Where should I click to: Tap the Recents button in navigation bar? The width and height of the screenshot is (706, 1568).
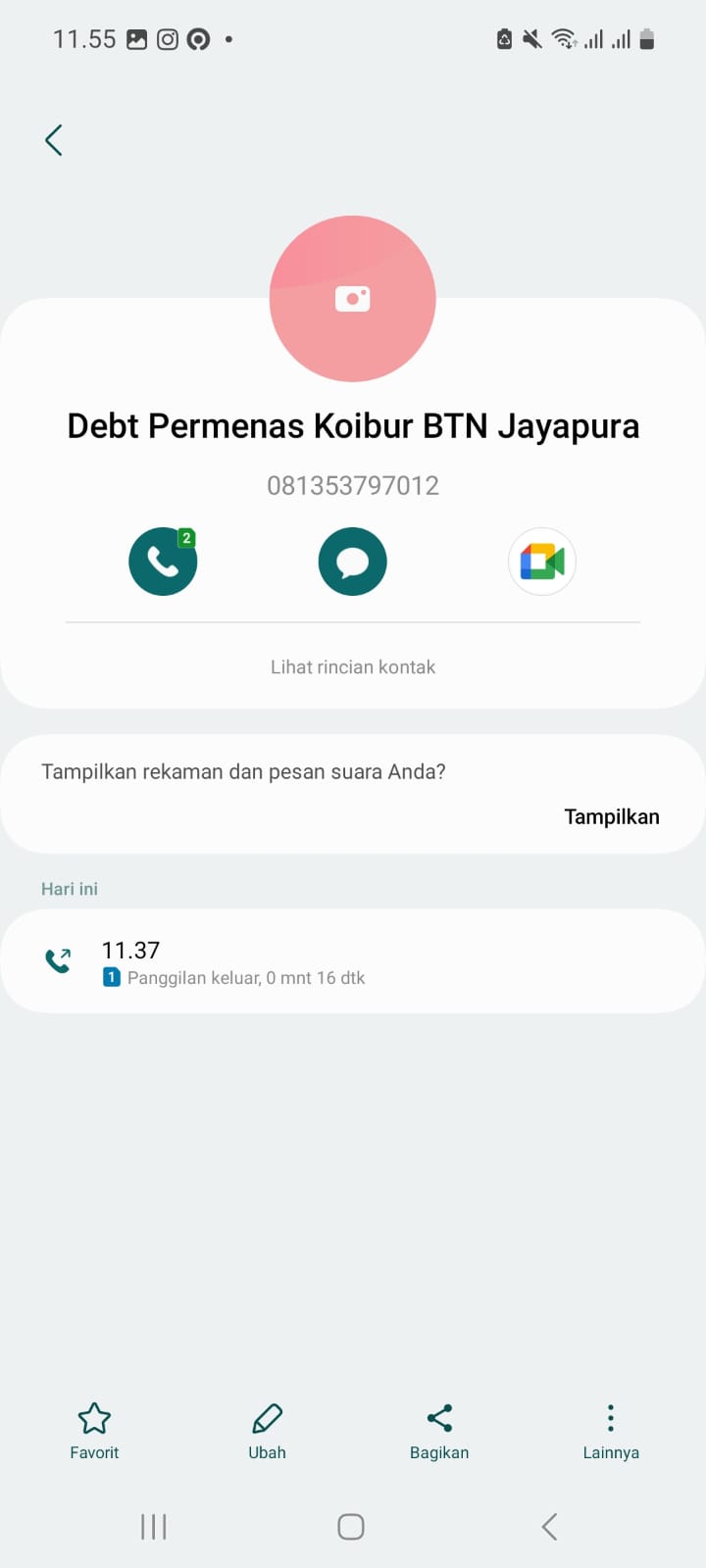[153, 1525]
